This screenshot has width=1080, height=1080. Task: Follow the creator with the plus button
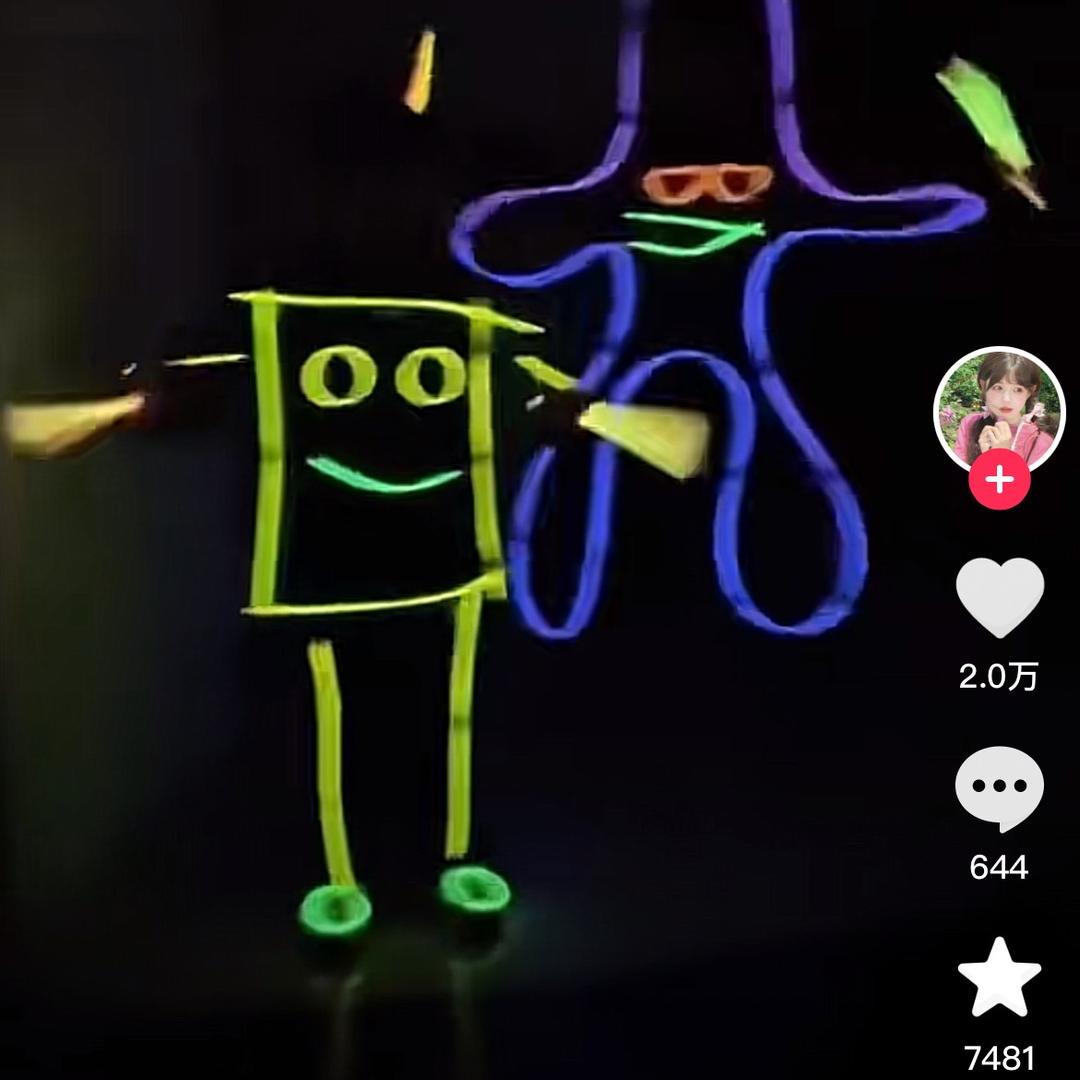click(x=999, y=479)
